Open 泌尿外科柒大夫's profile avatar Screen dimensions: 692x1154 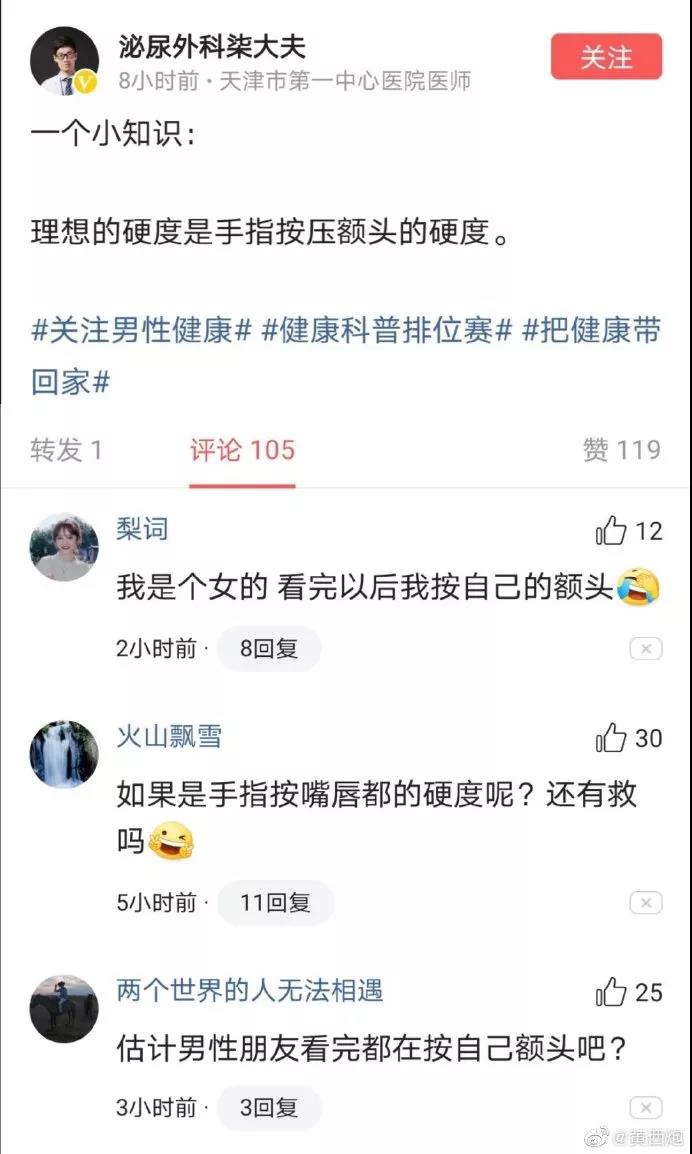pos(64,60)
